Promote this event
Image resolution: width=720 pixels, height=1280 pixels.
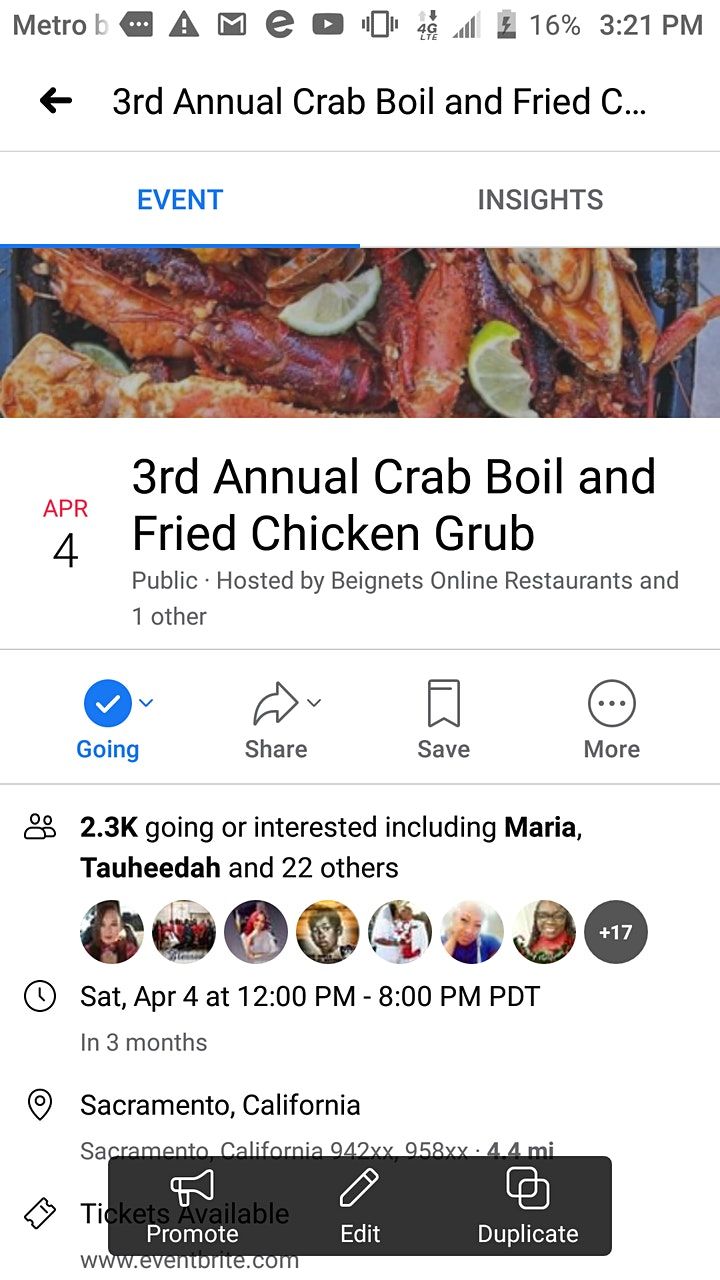(x=192, y=1207)
